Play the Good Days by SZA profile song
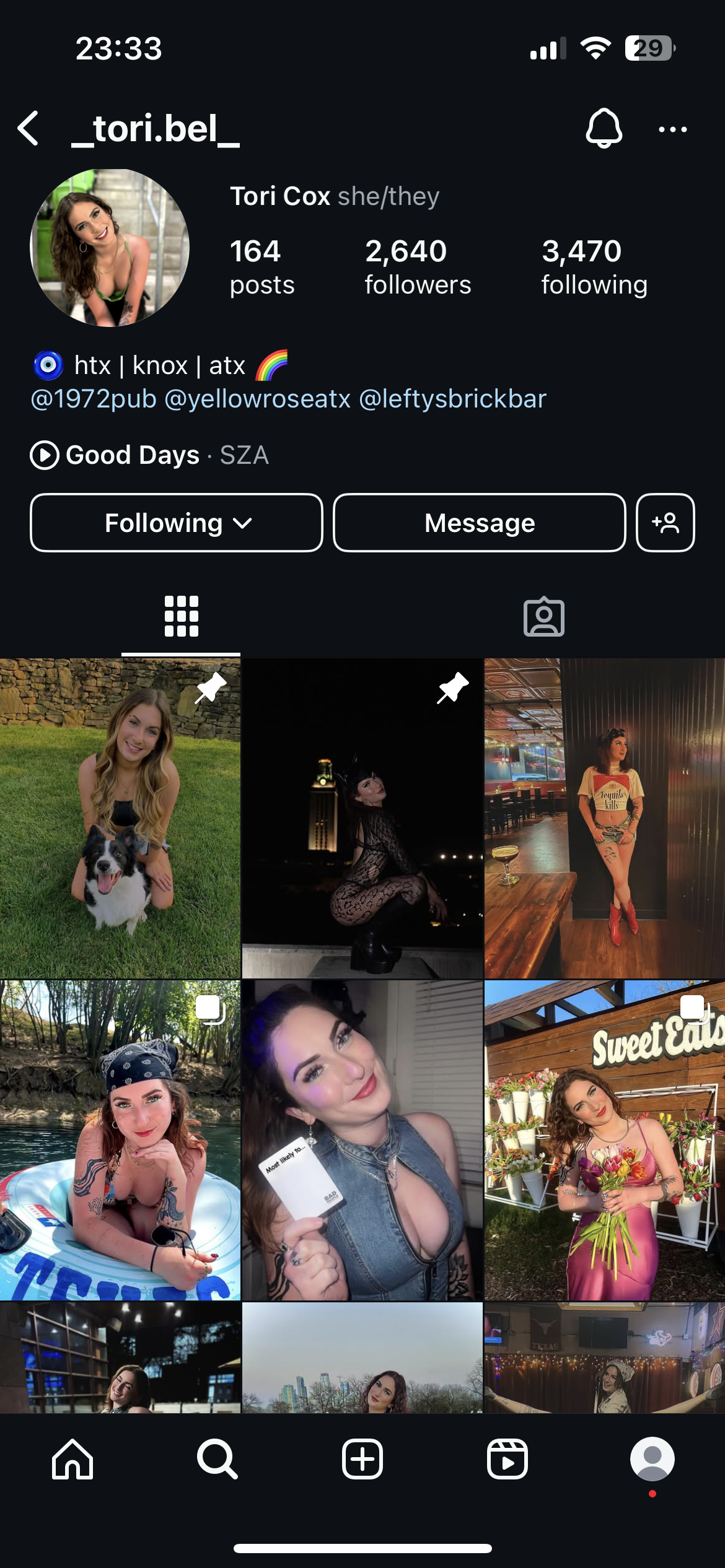 (x=149, y=455)
